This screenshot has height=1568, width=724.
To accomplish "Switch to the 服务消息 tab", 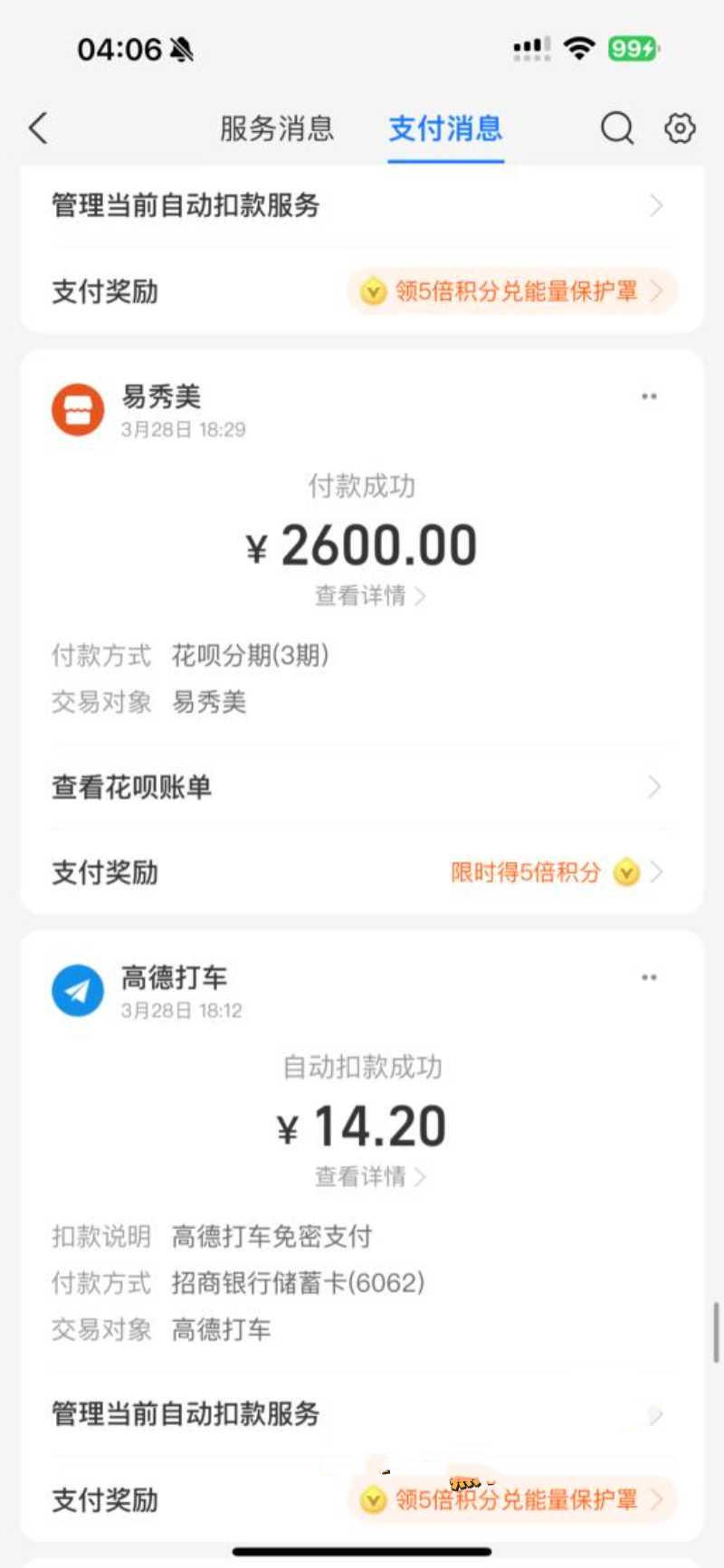I will (x=274, y=129).
